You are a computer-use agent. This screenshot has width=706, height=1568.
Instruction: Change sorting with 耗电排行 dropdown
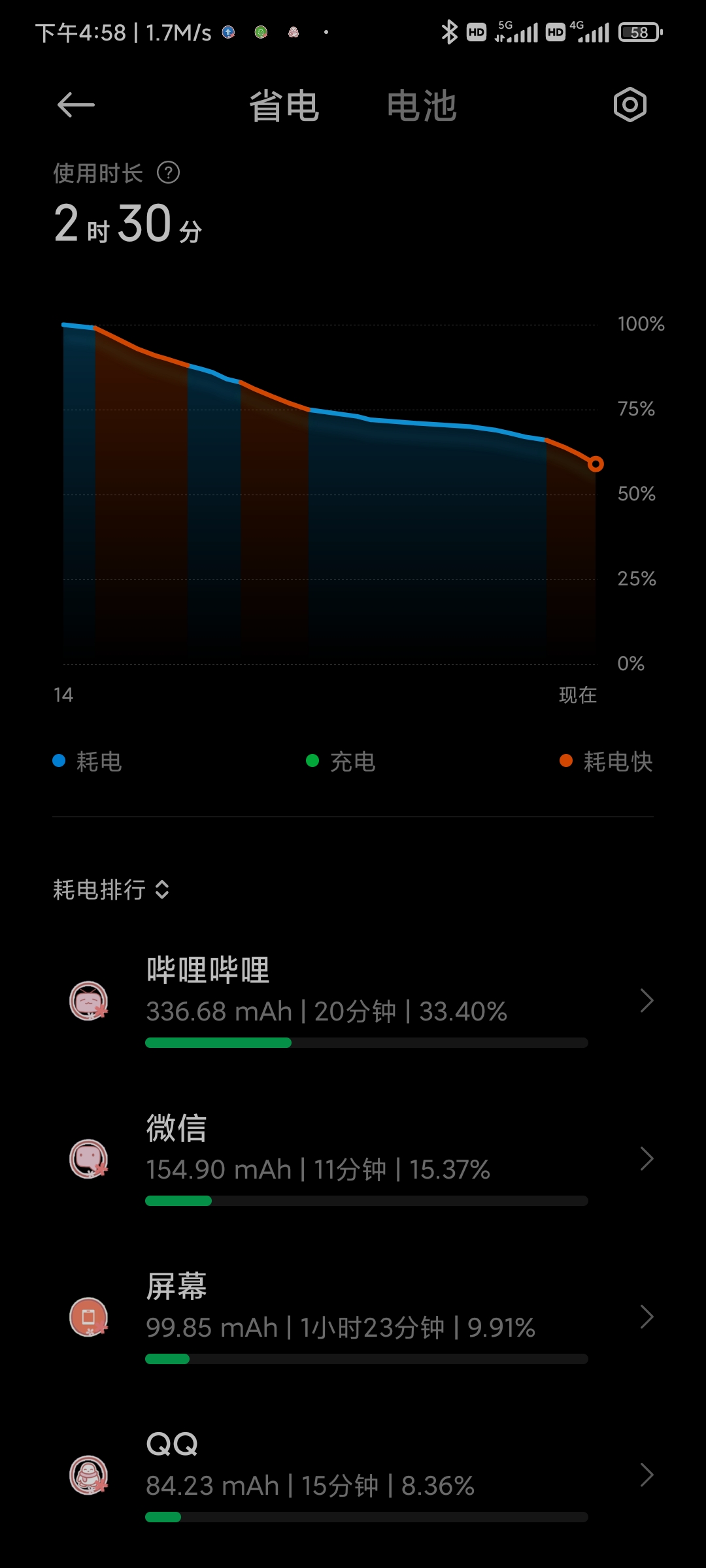pyautogui.click(x=111, y=890)
